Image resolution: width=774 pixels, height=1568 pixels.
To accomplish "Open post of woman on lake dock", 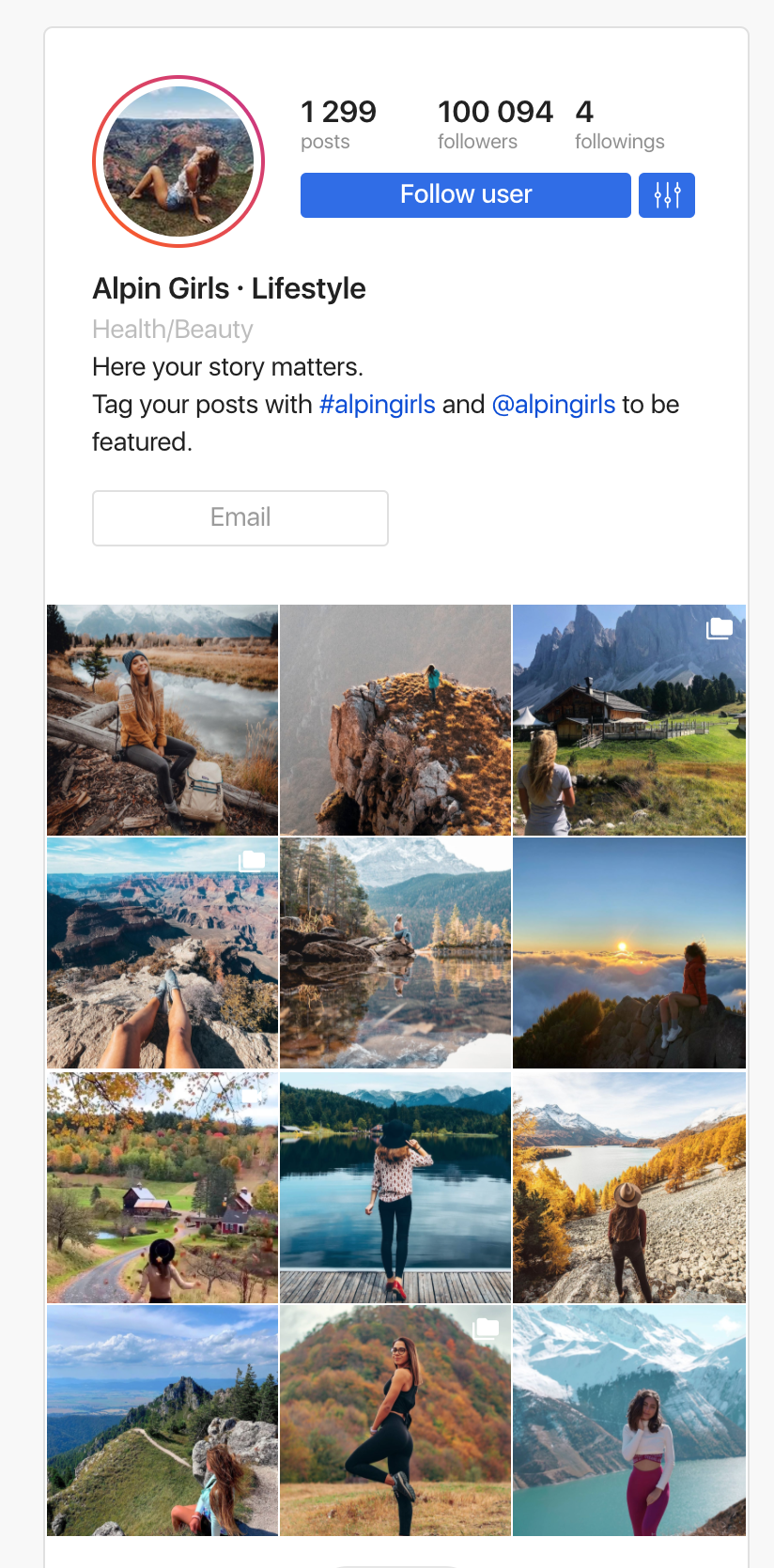I will click(x=395, y=1187).
